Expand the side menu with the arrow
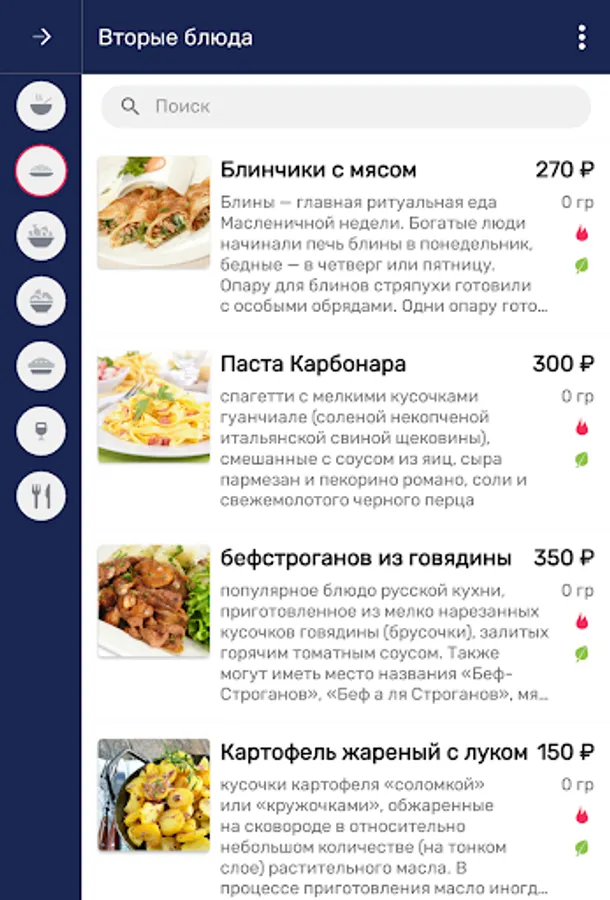Screen dimensions: 610x900 (x=41, y=37)
